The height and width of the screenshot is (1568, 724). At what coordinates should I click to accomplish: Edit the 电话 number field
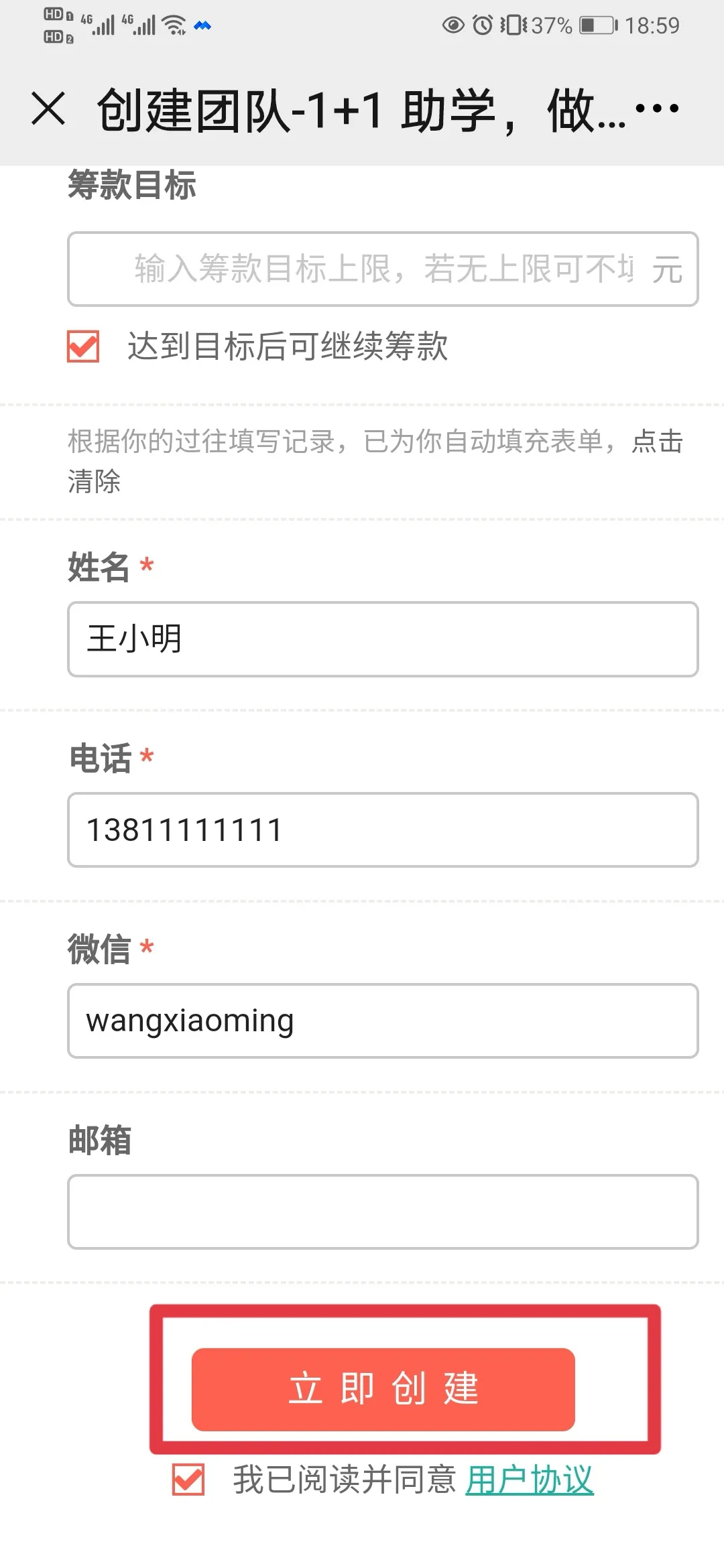(x=383, y=830)
